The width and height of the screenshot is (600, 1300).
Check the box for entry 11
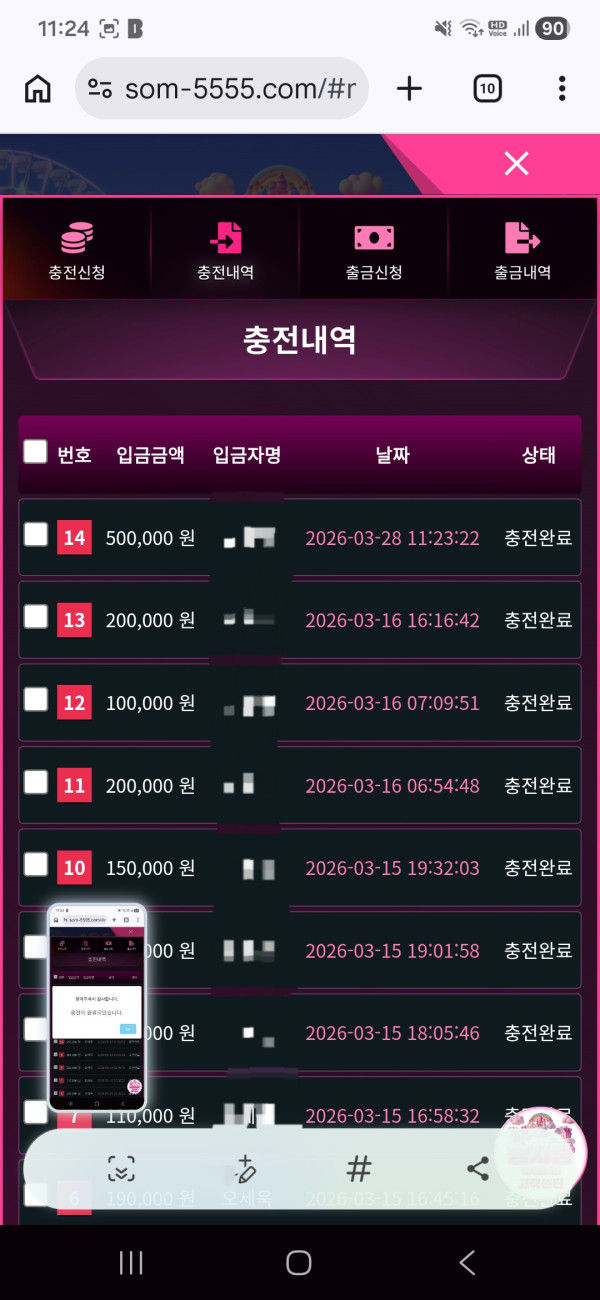(x=36, y=782)
